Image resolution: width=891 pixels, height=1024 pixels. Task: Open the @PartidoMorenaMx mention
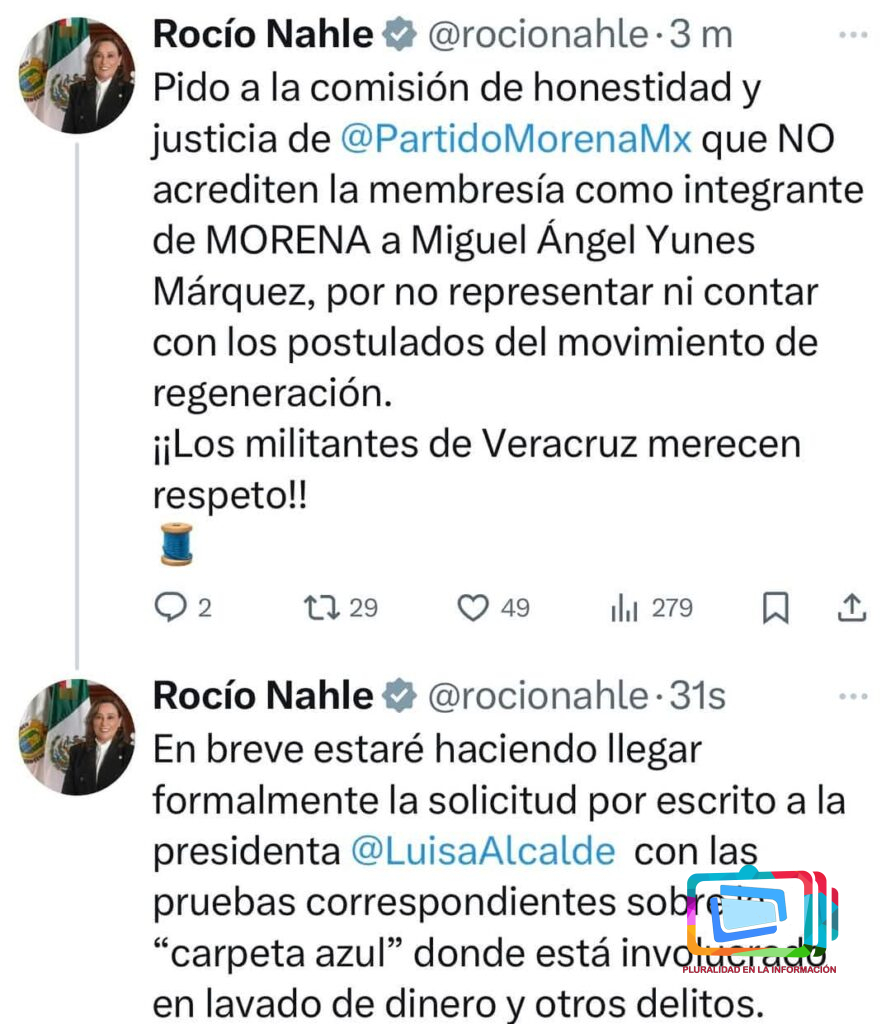point(516,138)
